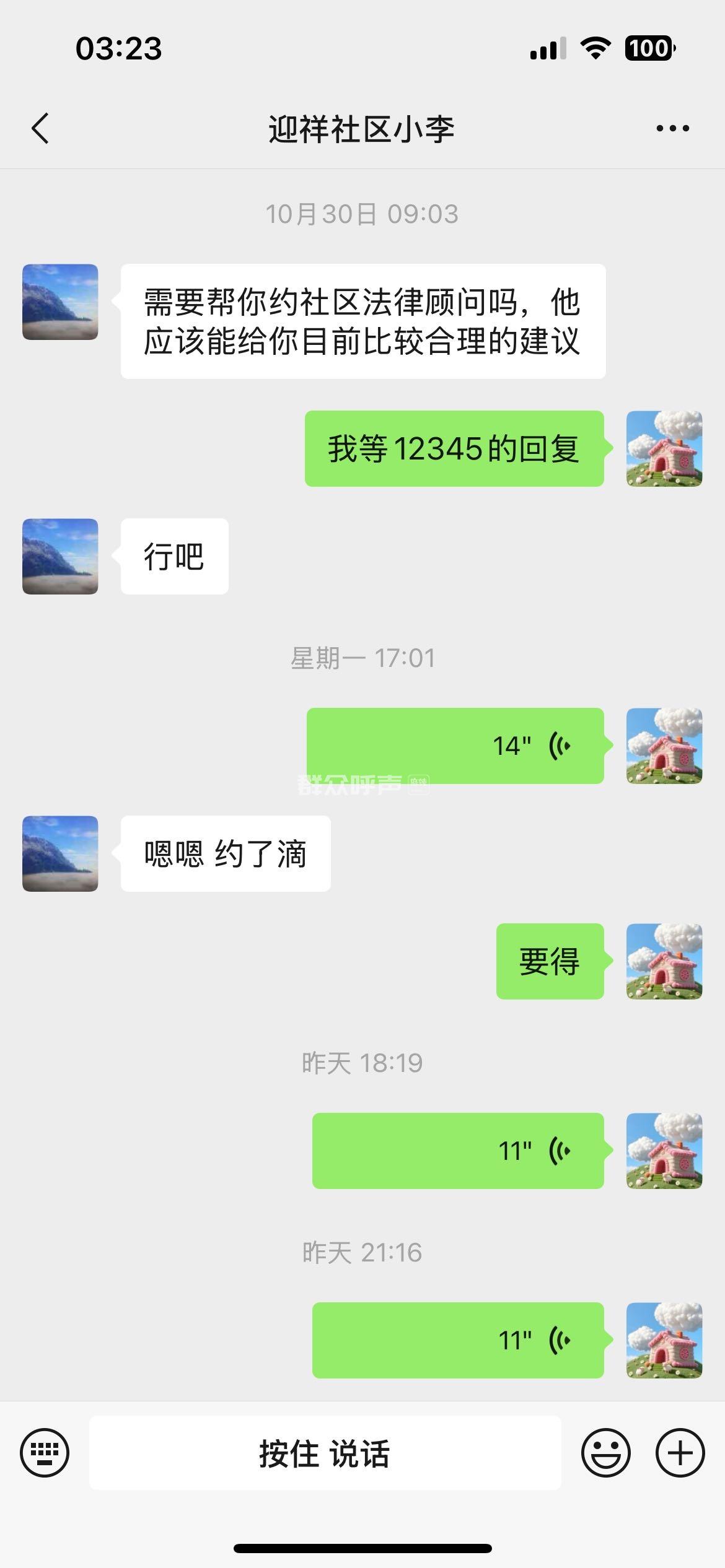This screenshot has height=1568, width=725.
Task: Play the voice message sent at 昨天 21:16
Action: [x=458, y=1340]
